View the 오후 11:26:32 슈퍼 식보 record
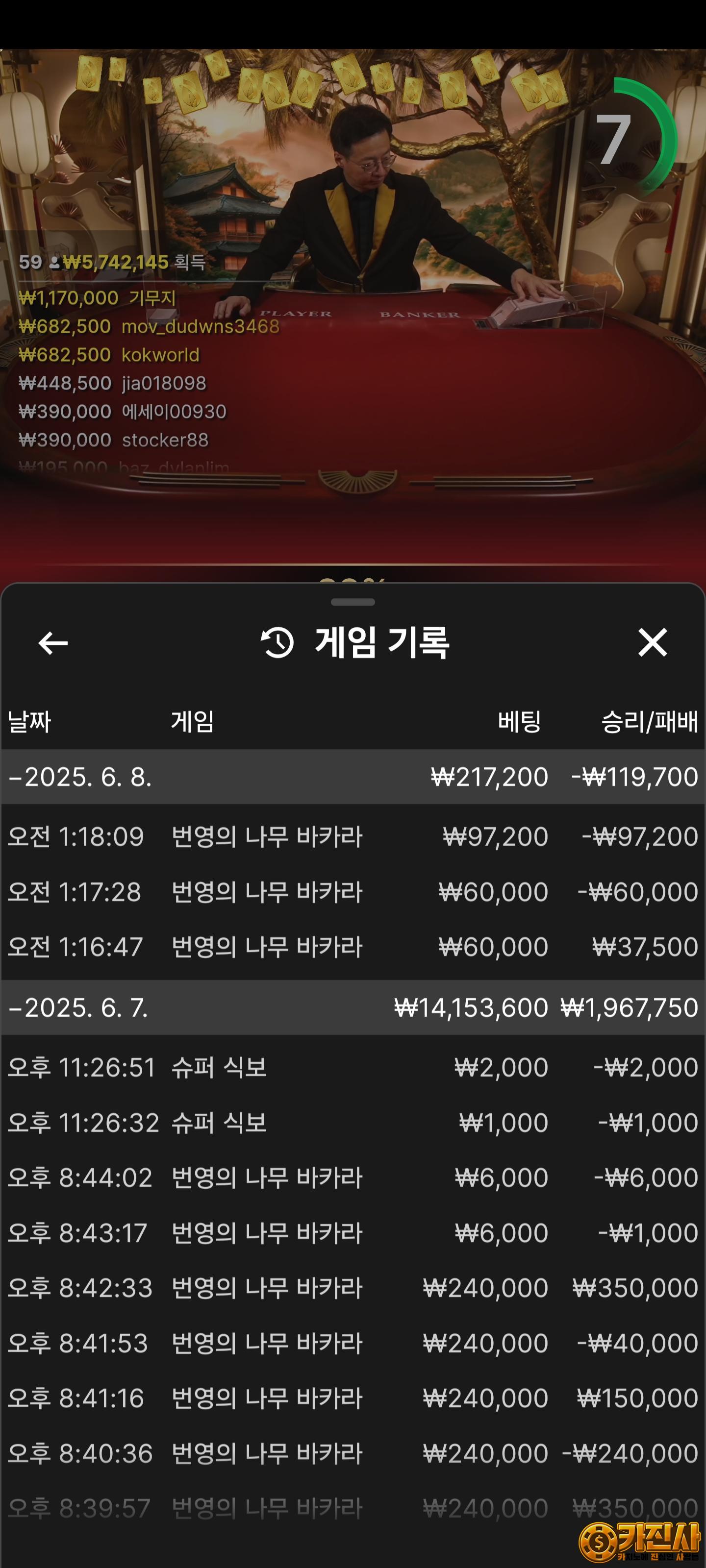The image size is (706, 1568). [x=353, y=1123]
